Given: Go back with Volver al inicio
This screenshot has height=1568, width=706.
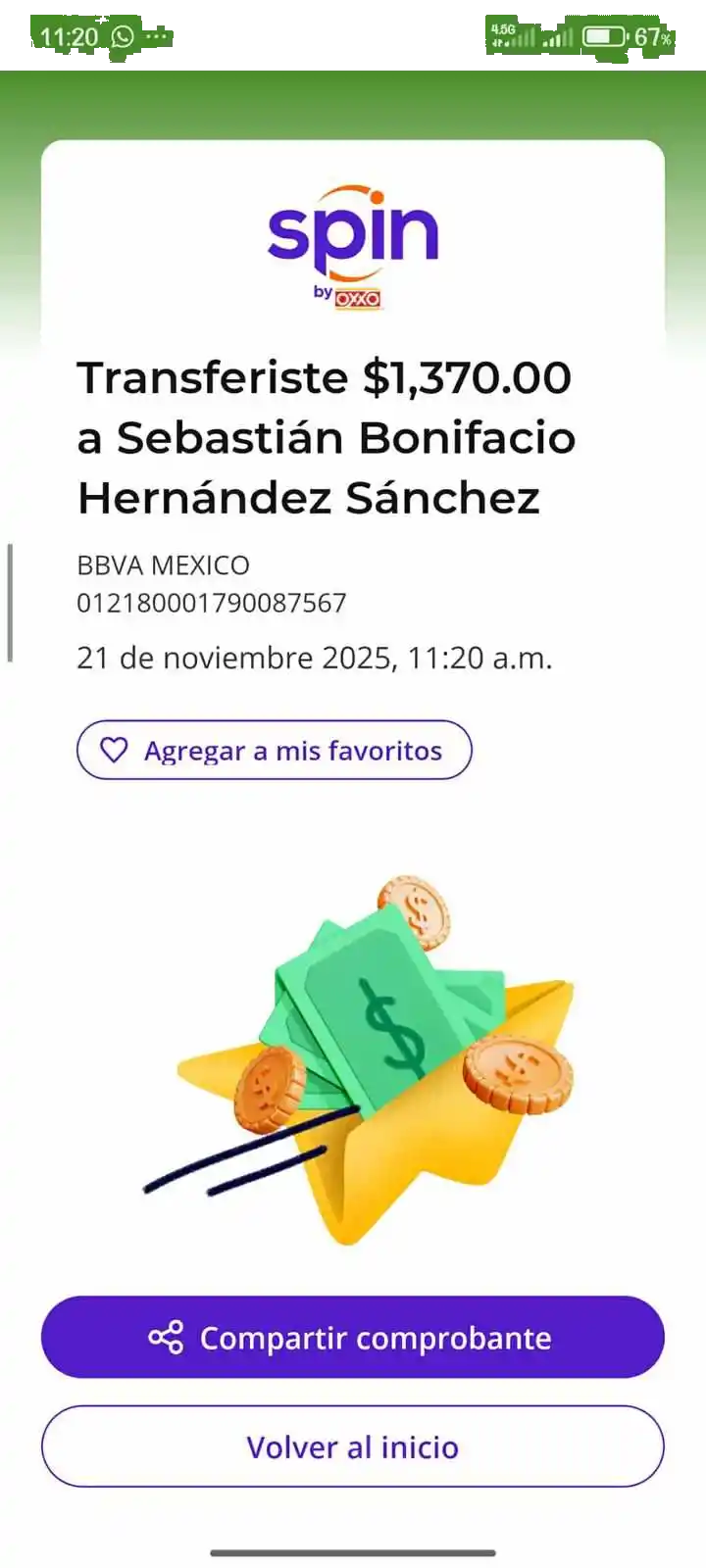Looking at the screenshot, I should click(x=353, y=1446).
